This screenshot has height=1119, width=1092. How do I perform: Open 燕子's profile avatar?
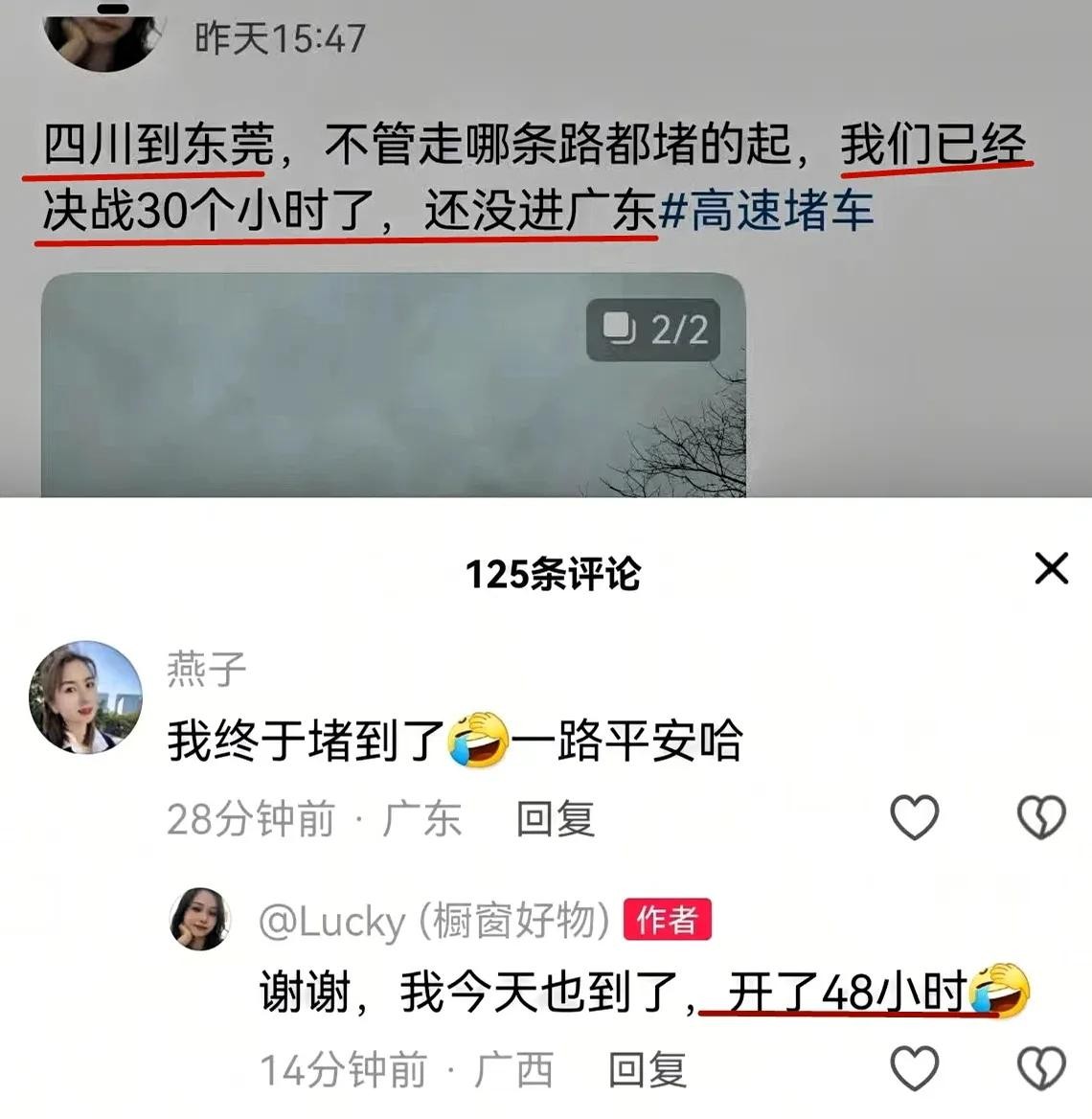[x=85, y=697]
